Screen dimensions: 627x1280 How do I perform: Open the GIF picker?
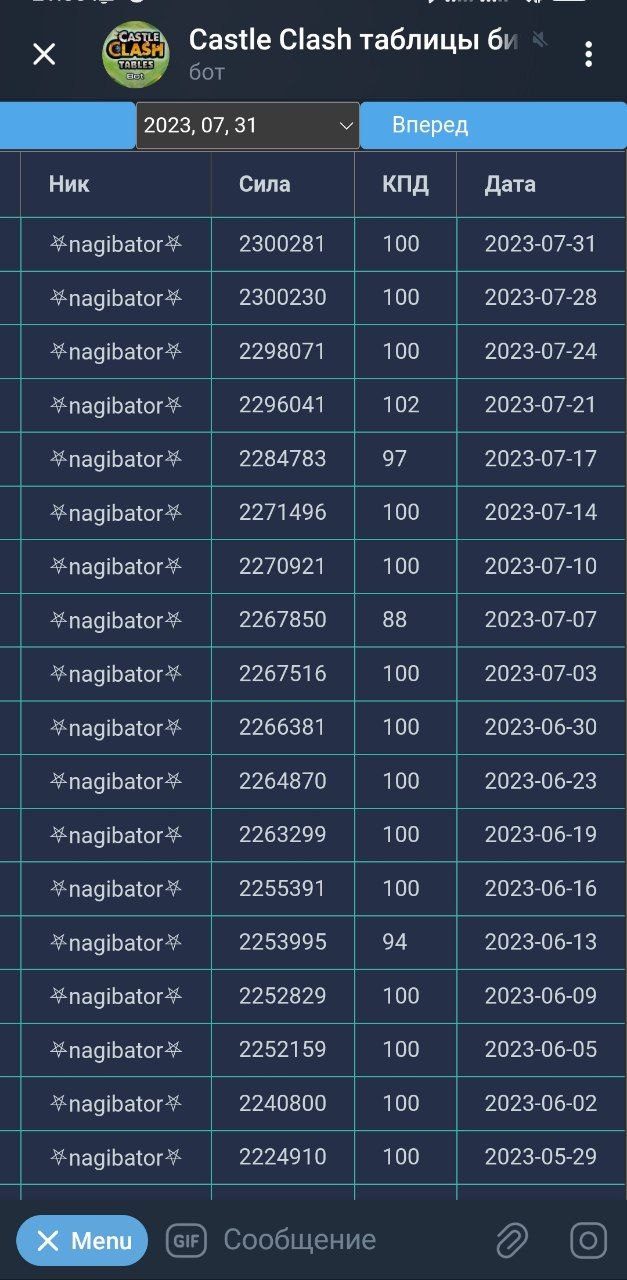pyautogui.click(x=185, y=1240)
